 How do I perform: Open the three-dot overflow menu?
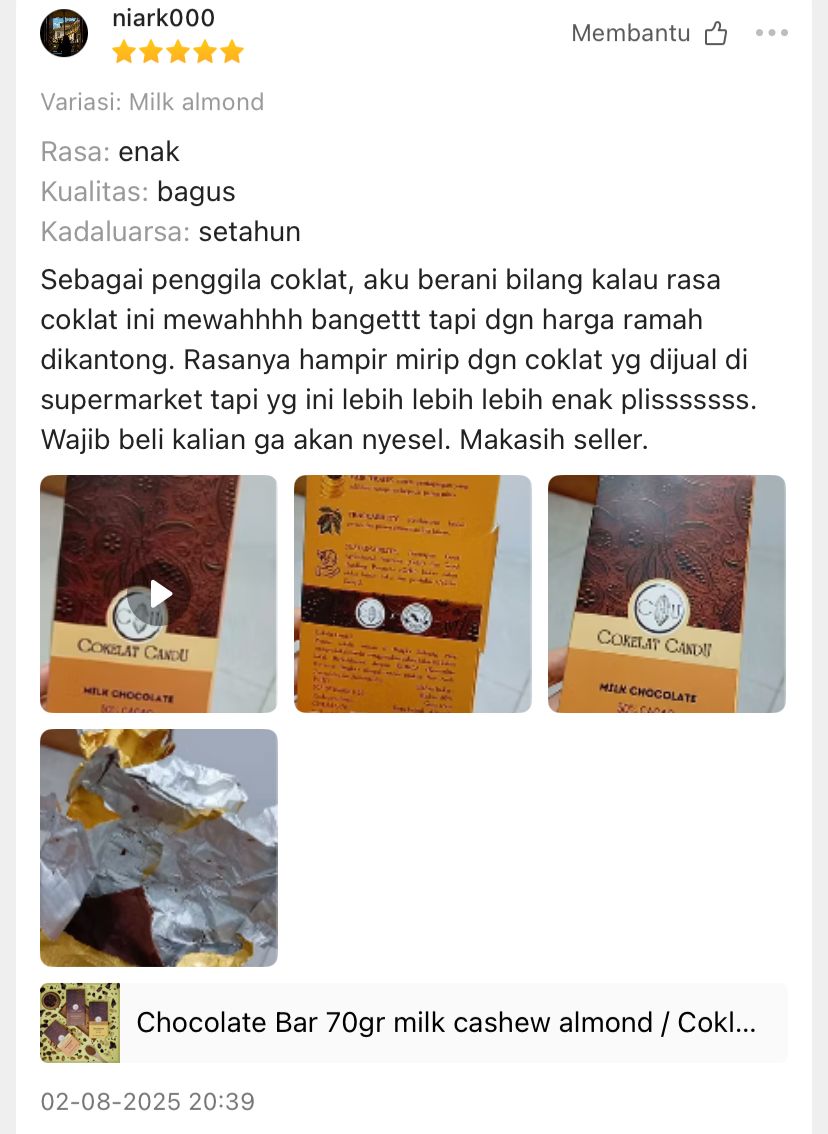point(771,34)
